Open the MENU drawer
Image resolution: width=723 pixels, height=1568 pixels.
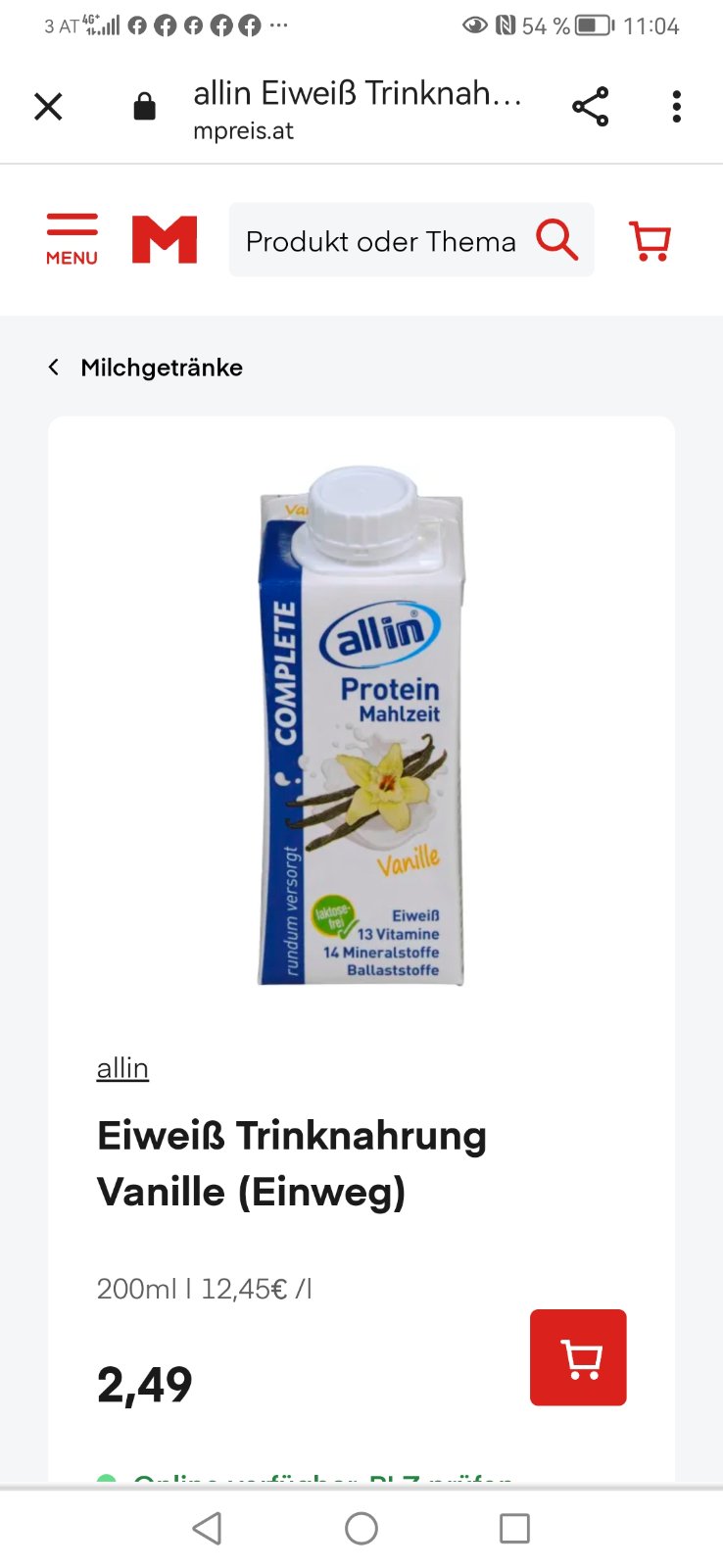click(x=72, y=239)
